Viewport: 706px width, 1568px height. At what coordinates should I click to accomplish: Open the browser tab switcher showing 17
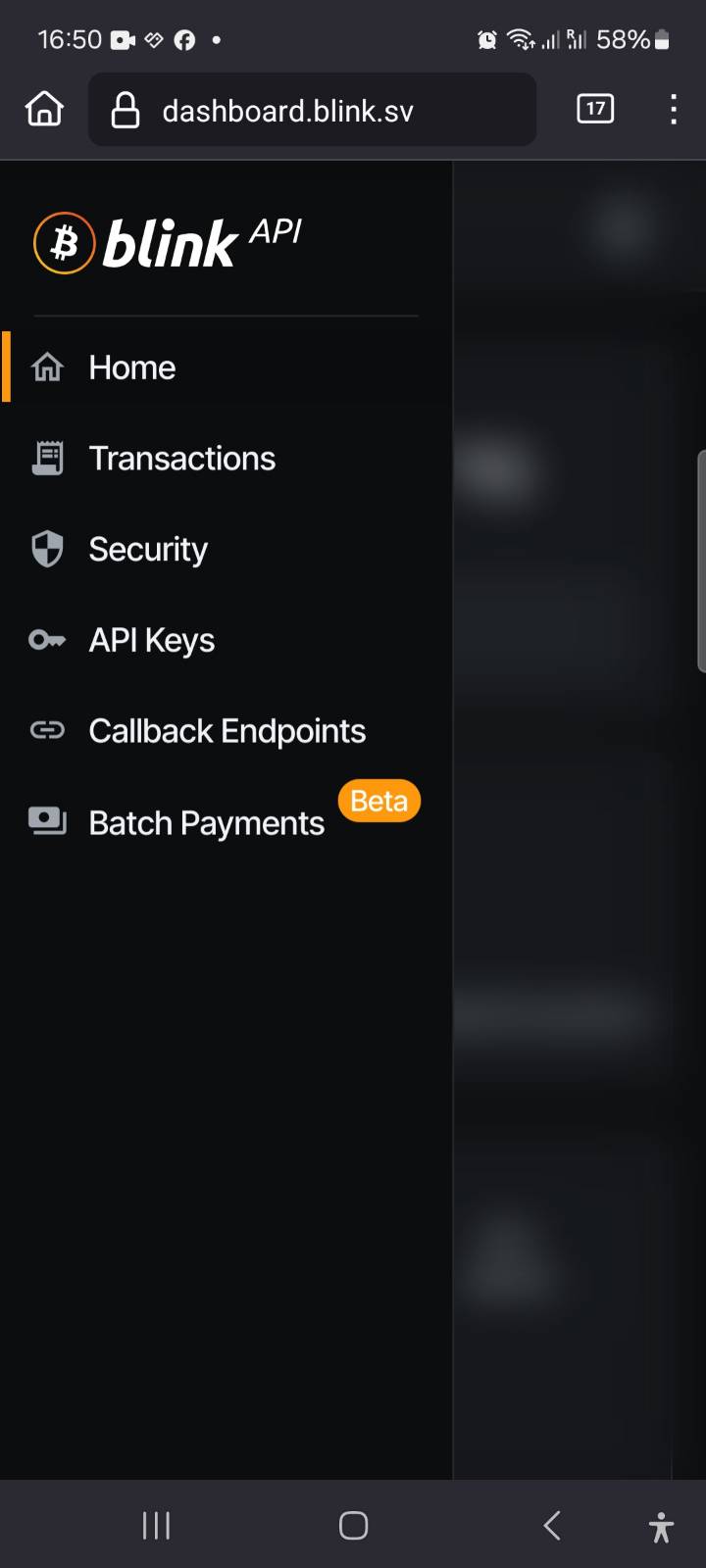click(595, 109)
